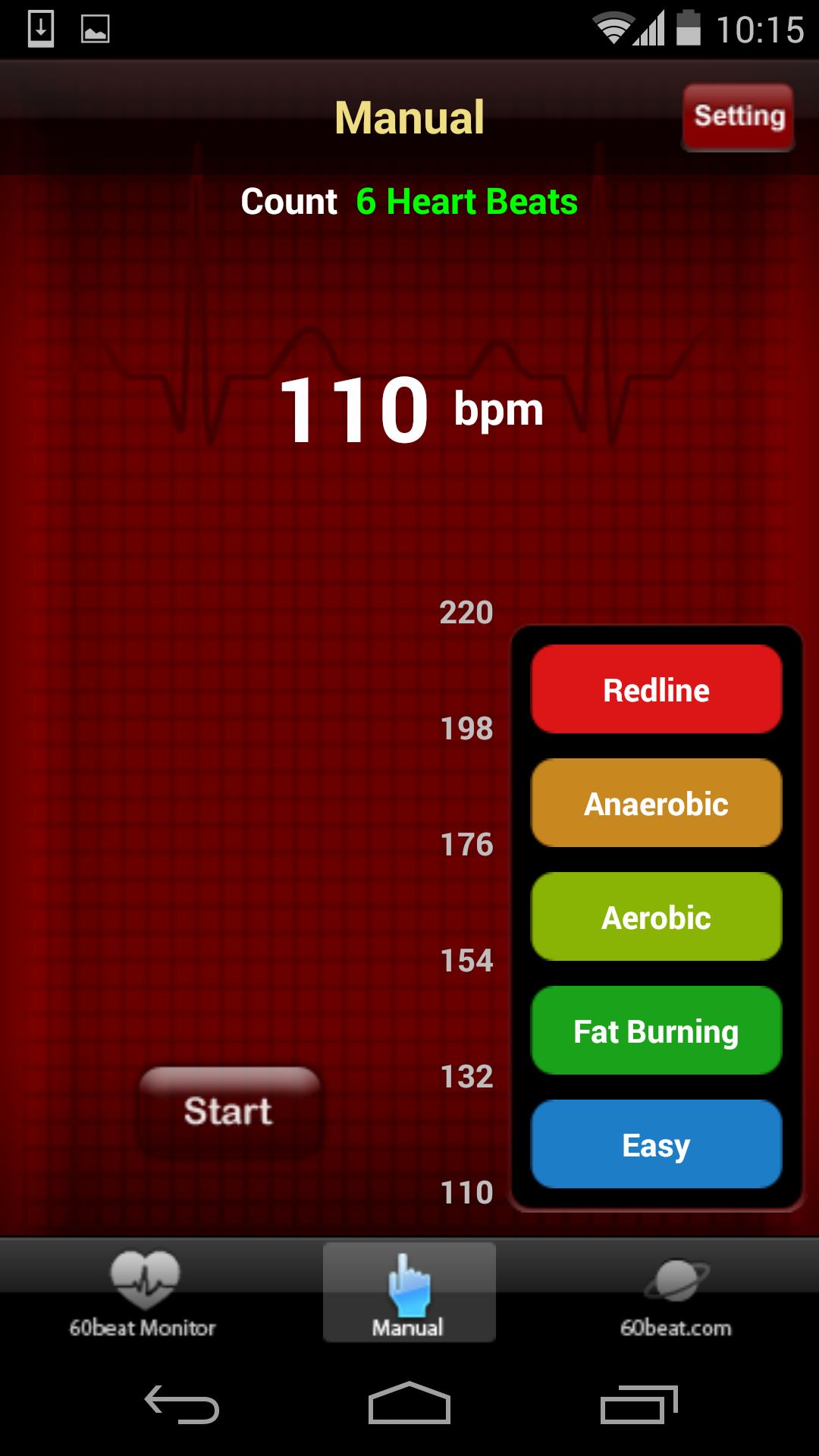Go back using the system back button

coord(182,1404)
